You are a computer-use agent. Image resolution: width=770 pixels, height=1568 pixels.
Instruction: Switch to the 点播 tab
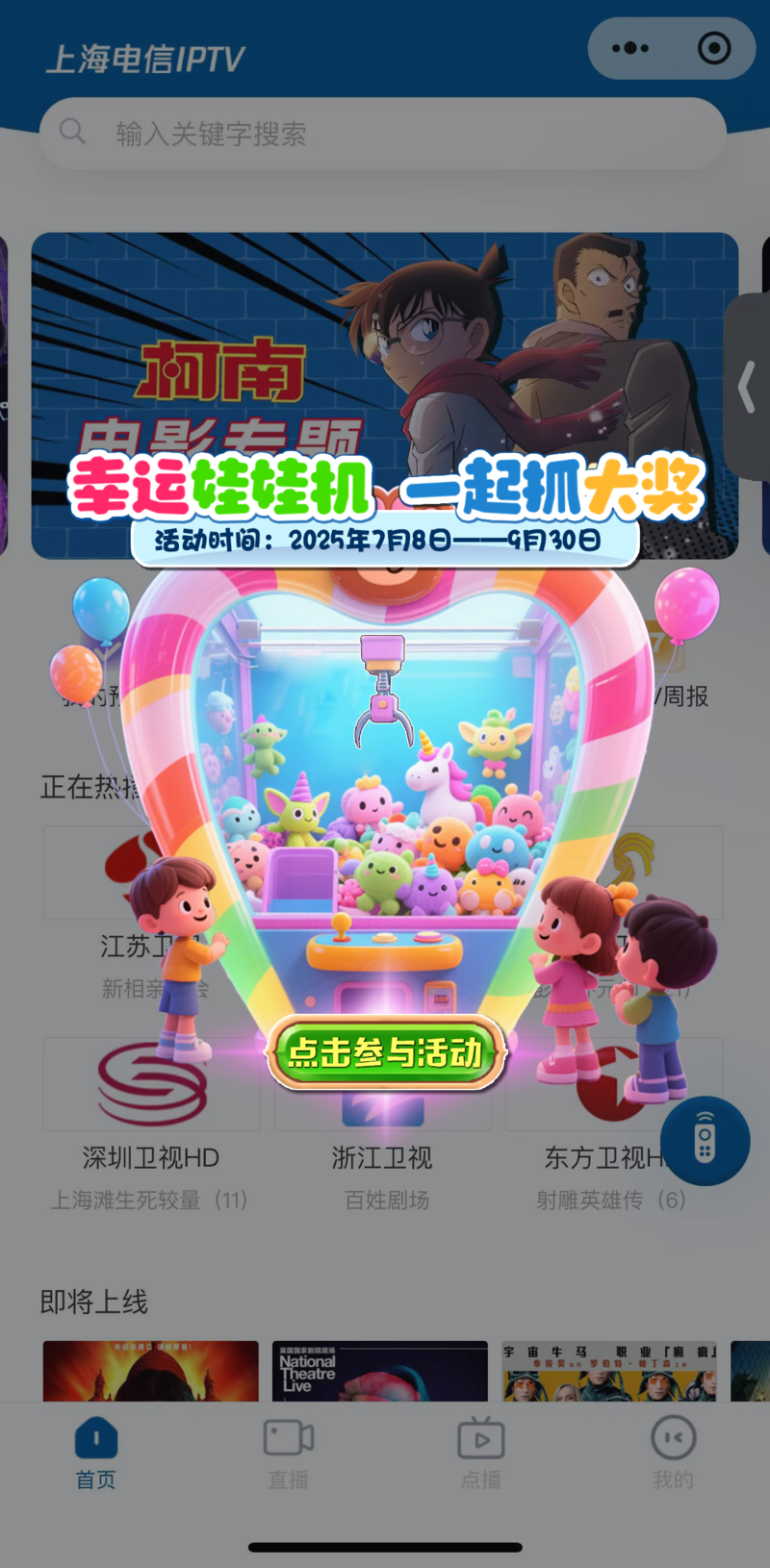pyautogui.click(x=481, y=1454)
